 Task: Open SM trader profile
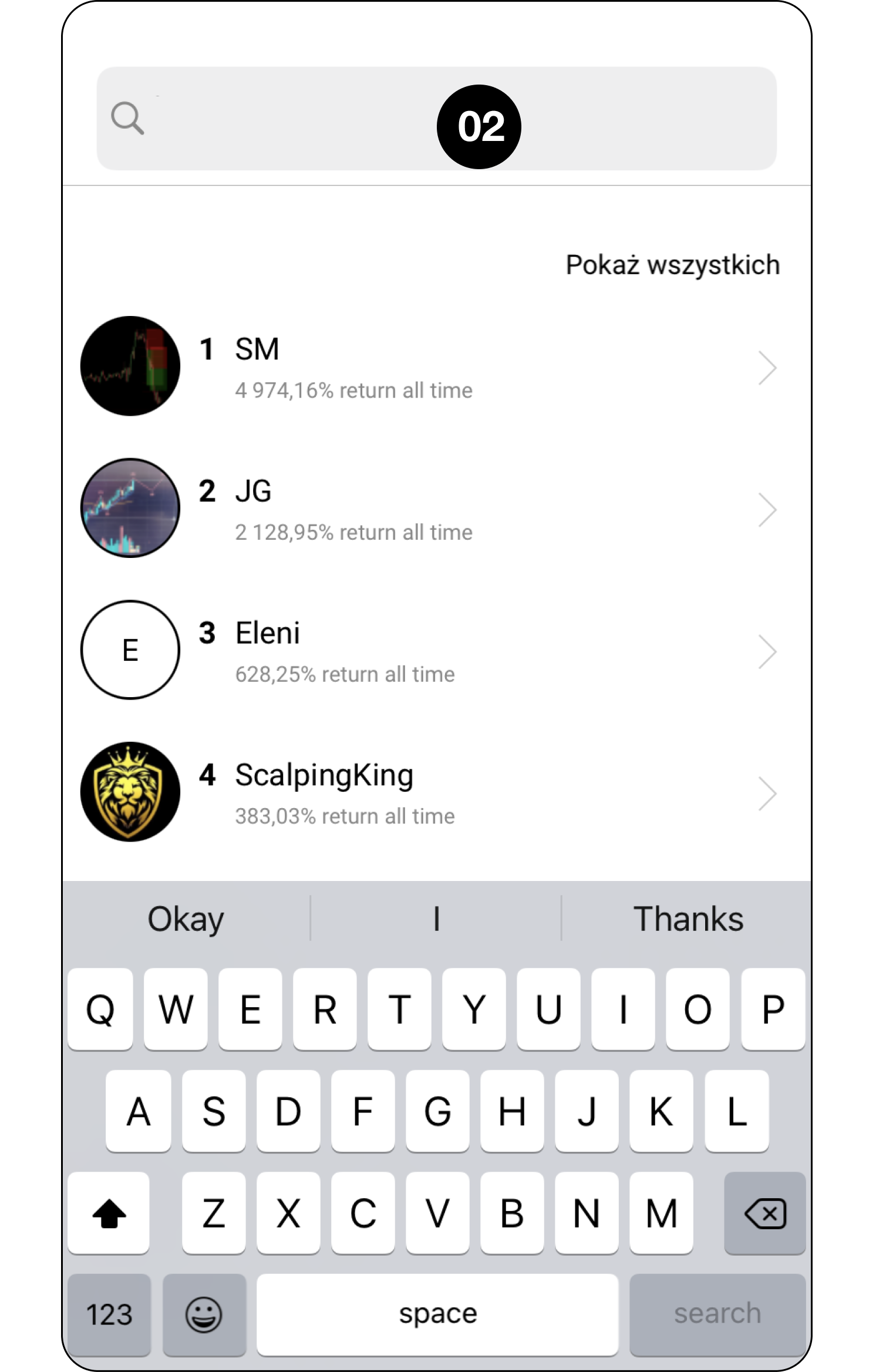[434, 366]
